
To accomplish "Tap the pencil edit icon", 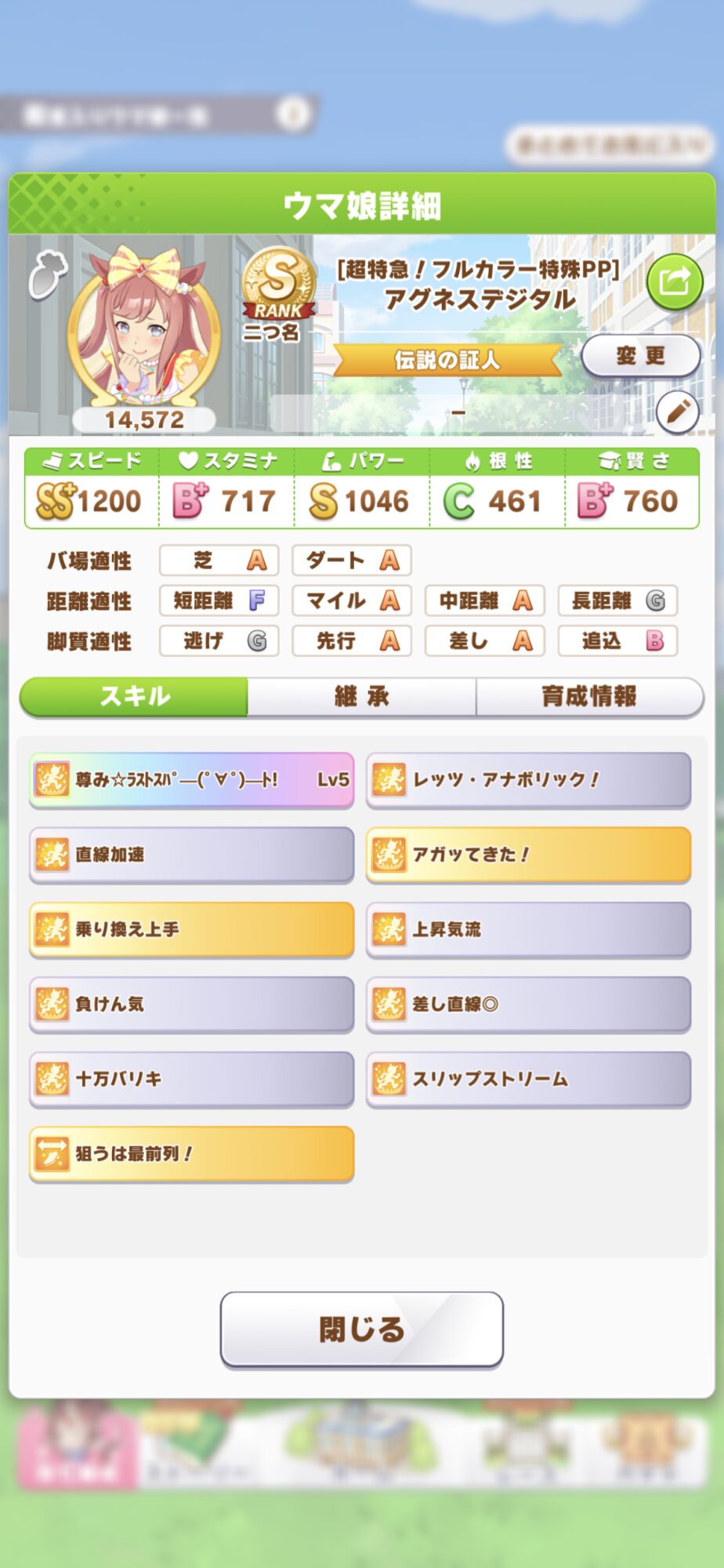I will click(x=677, y=412).
